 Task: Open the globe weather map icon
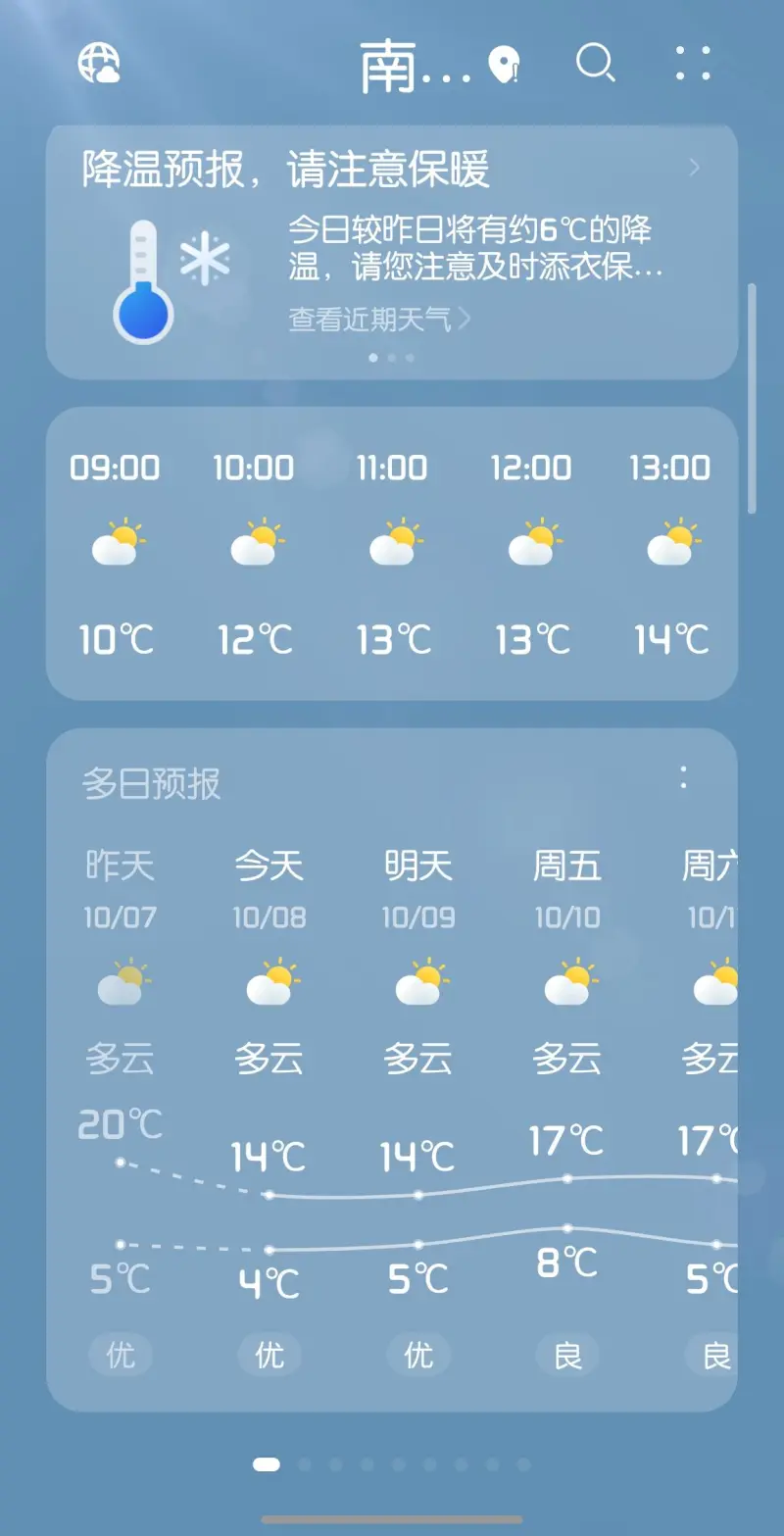click(x=99, y=64)
